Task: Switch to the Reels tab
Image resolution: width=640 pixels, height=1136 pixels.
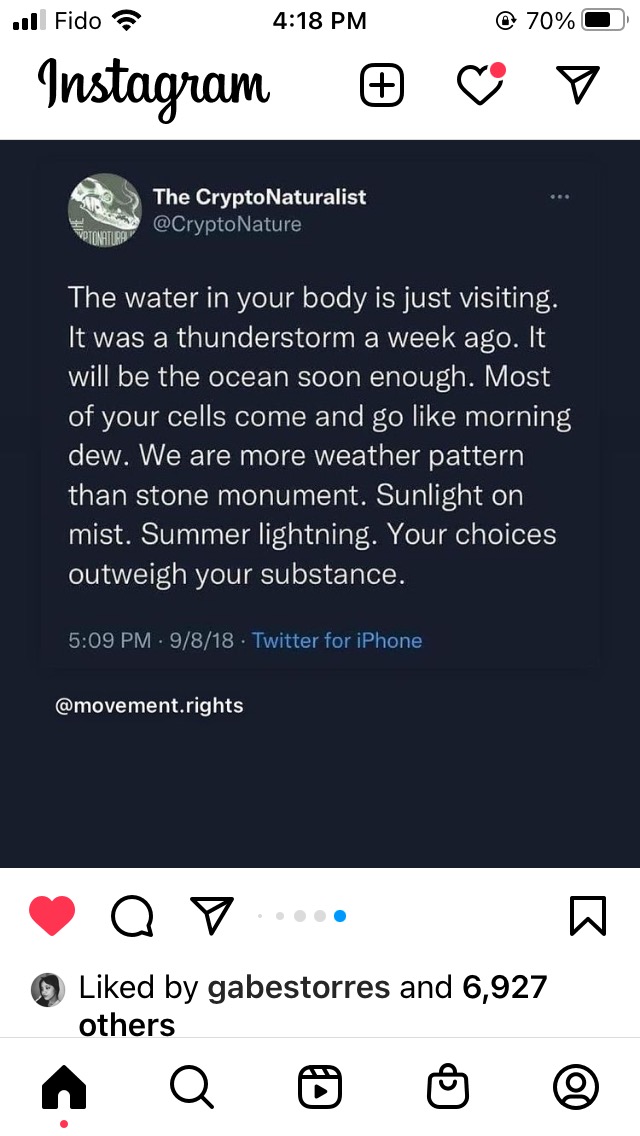Action: pos(320,1087)
